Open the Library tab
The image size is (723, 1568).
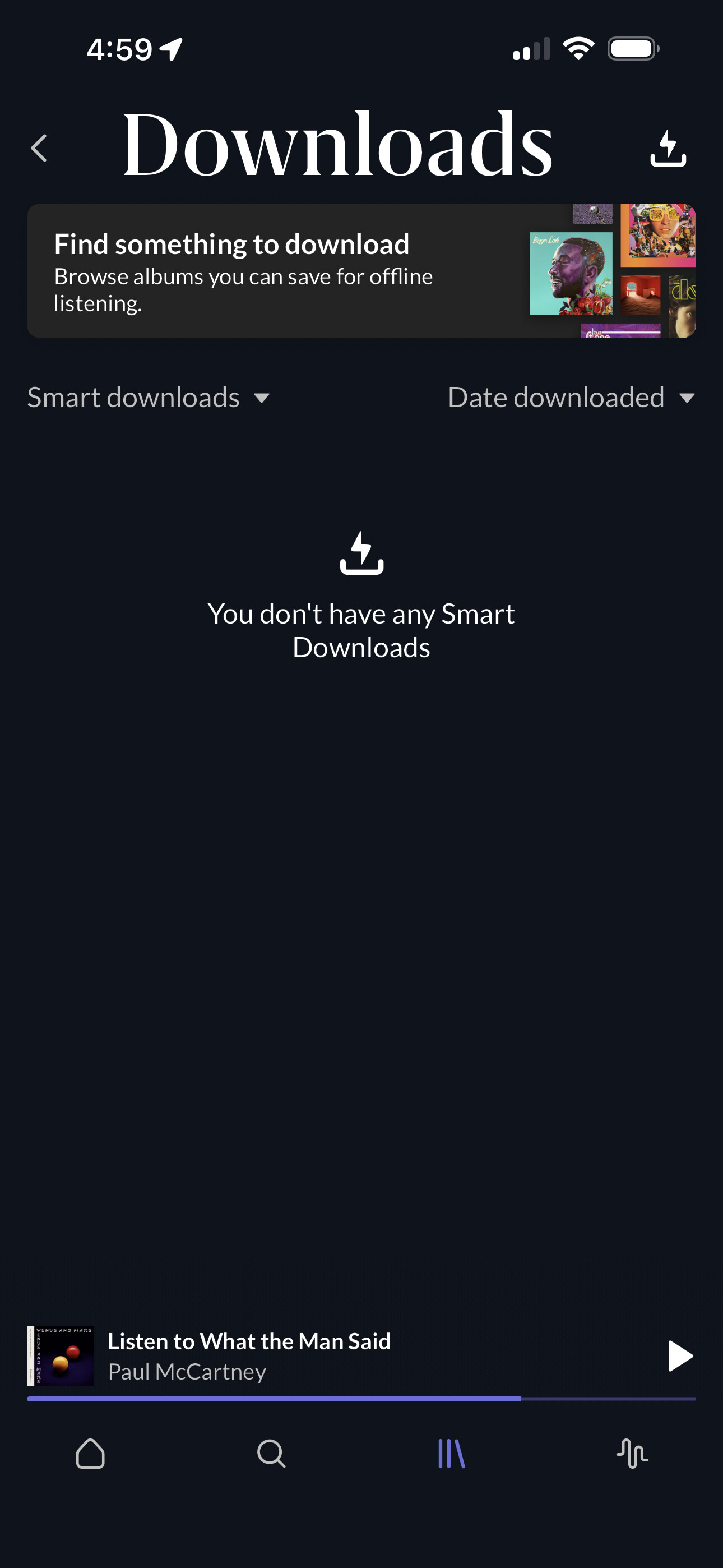pos(452,1454)
